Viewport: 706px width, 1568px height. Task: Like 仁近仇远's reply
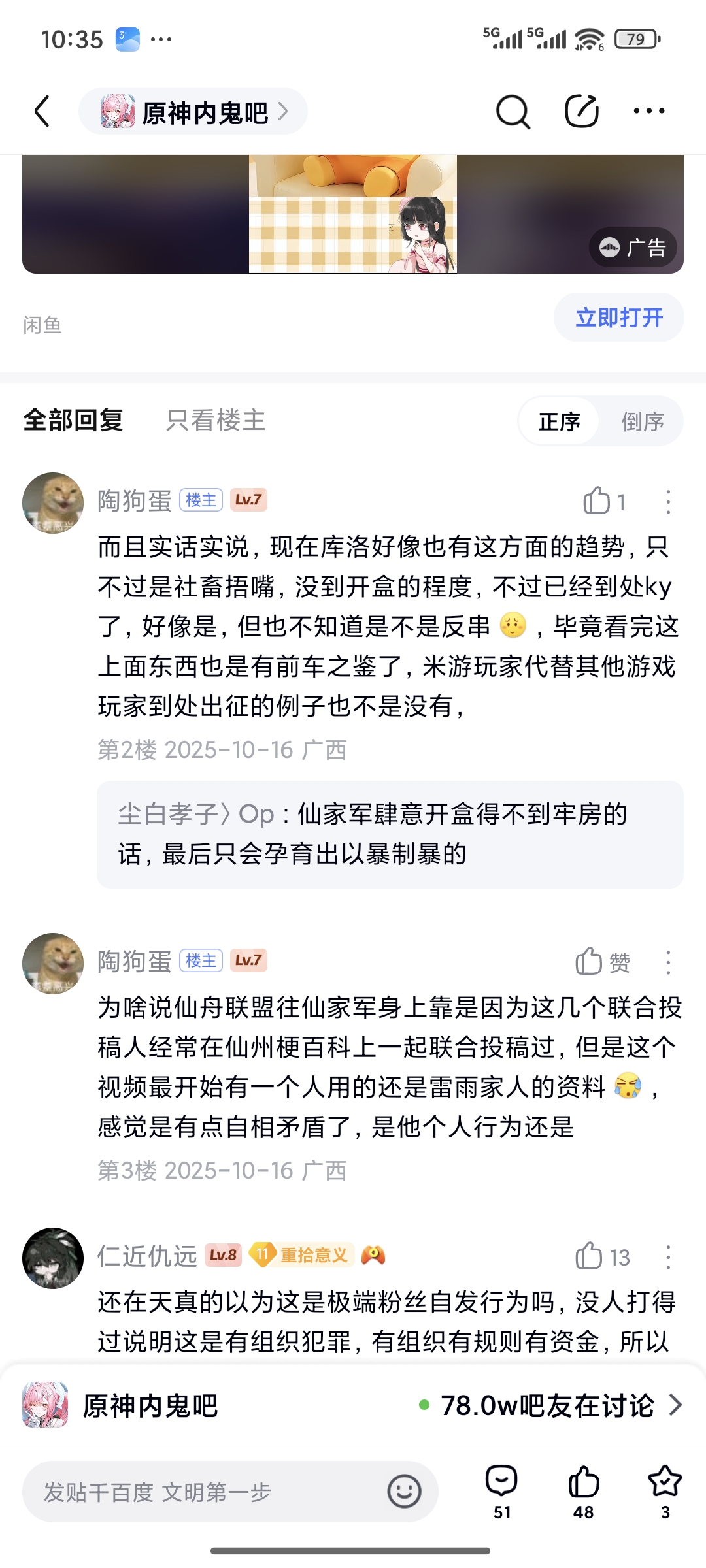pyautogui.click(x=603, y=1256)
